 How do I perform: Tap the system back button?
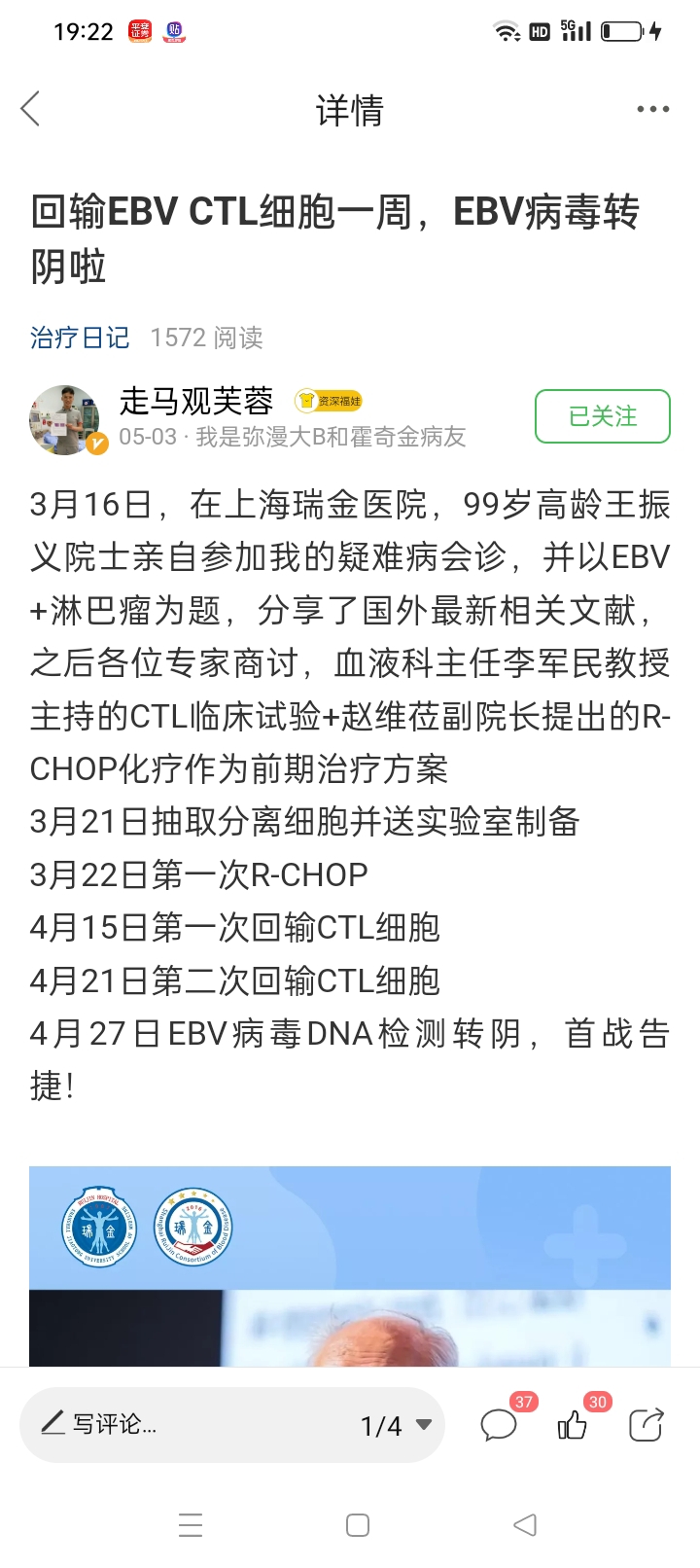pos(525,1524)
